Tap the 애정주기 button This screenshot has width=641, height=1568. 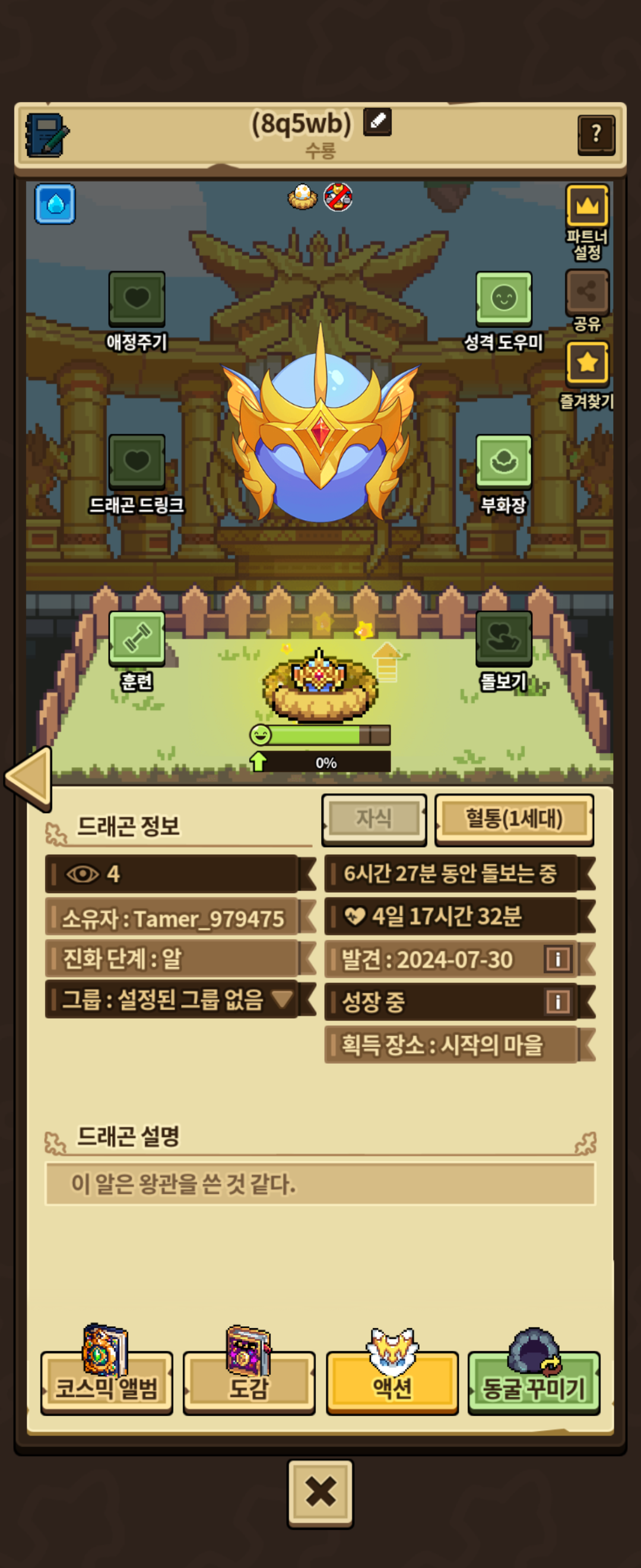click(x=137, y=299)
